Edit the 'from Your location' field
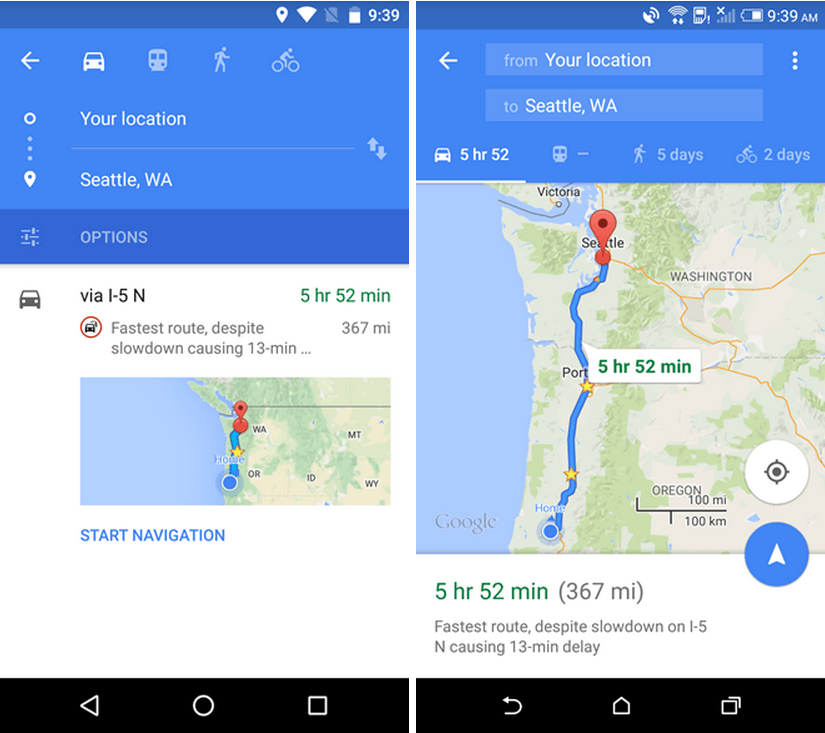The height and width of the screenshot is (733, 825). pos(623,60)
